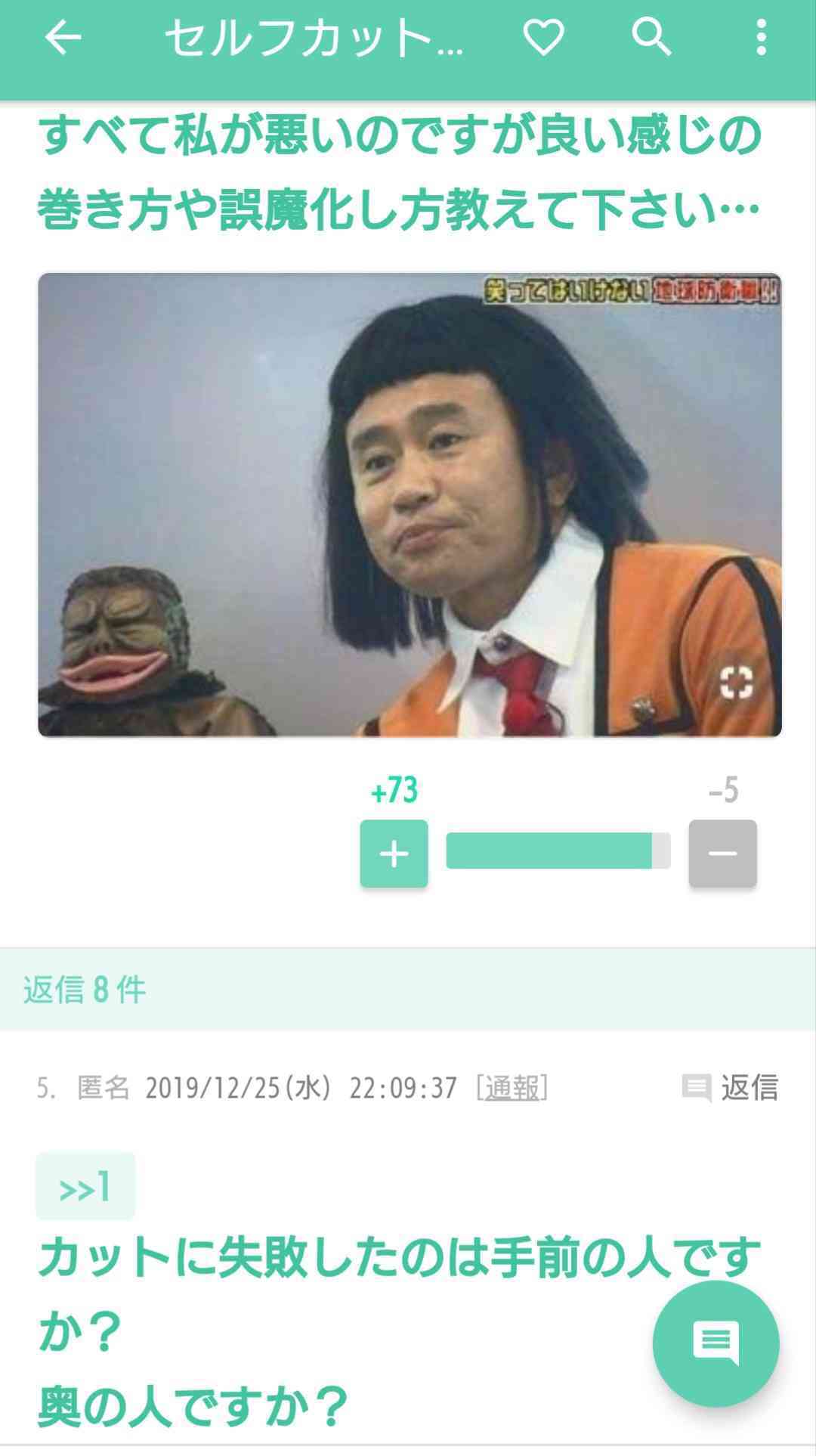
Task: Open the three-dot overflow menu
Action: point(761,38)
